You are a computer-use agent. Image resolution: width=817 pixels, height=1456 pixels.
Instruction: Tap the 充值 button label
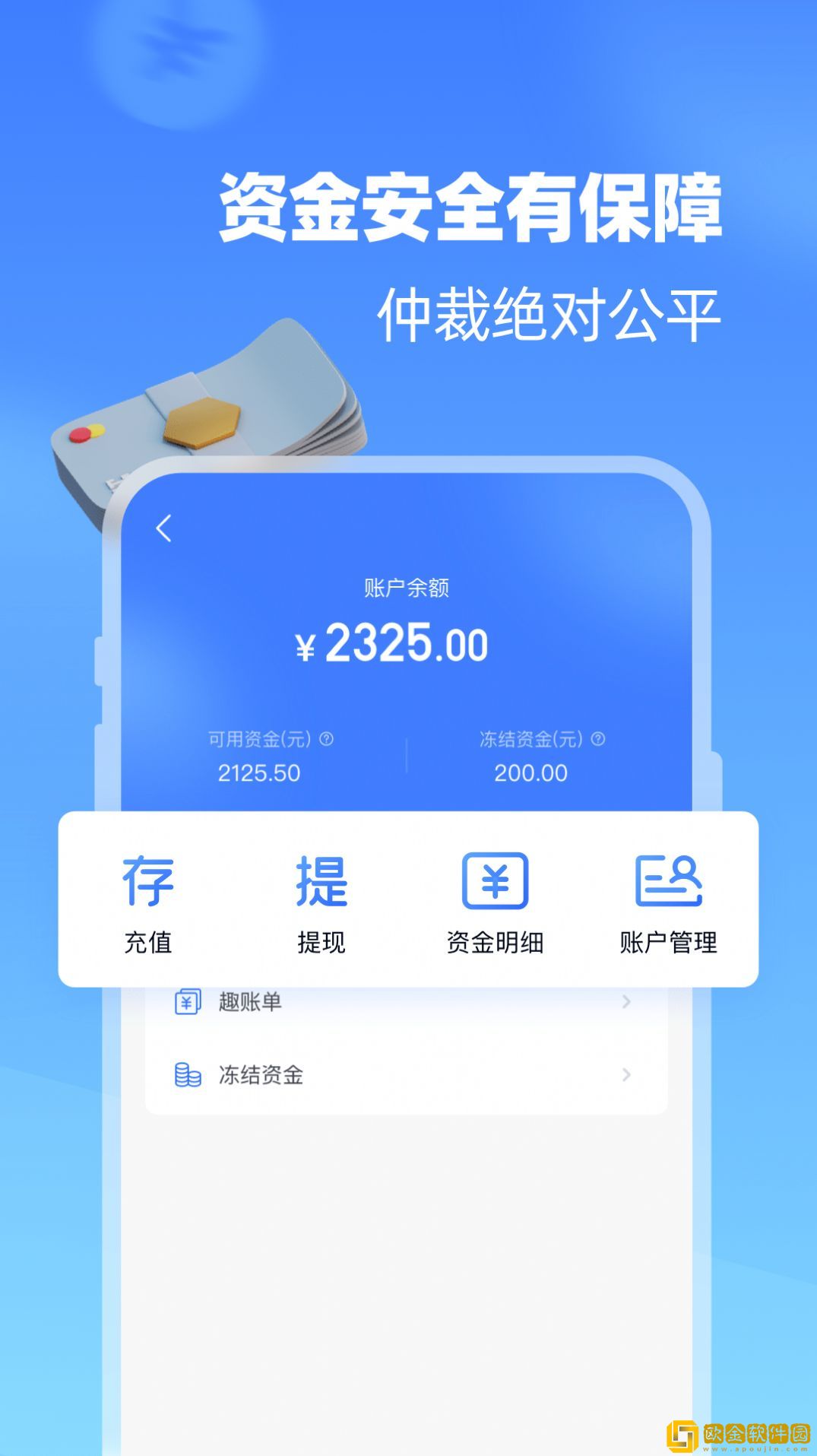point(150,943)
